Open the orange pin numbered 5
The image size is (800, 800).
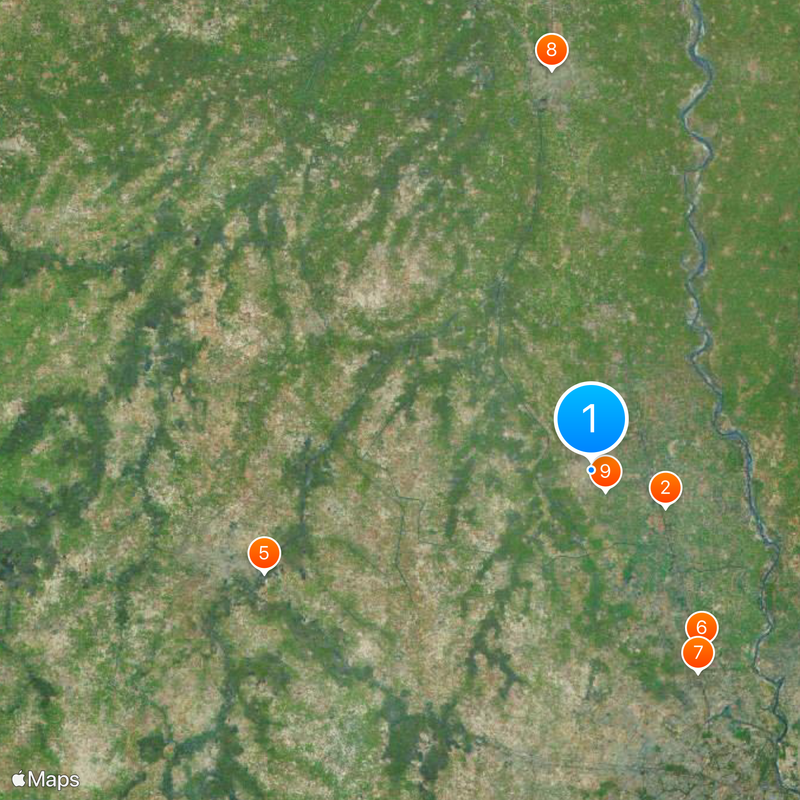pyautogui.click(x=263, y=553)
